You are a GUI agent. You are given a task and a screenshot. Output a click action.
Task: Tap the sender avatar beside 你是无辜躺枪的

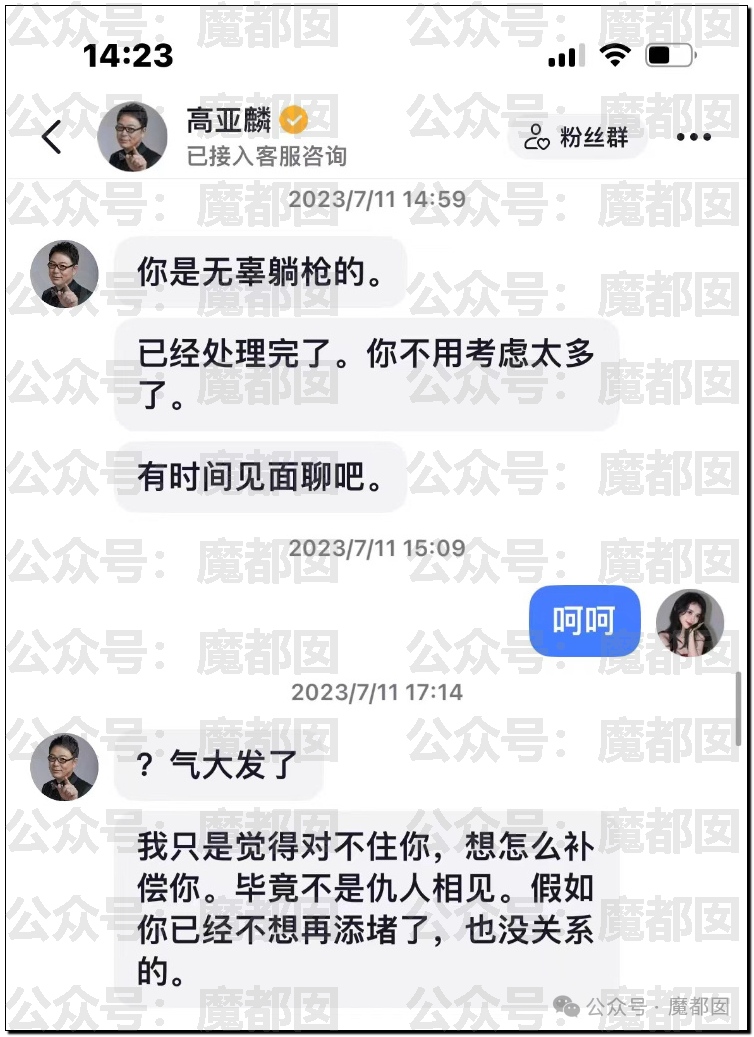tap(65, 274)
